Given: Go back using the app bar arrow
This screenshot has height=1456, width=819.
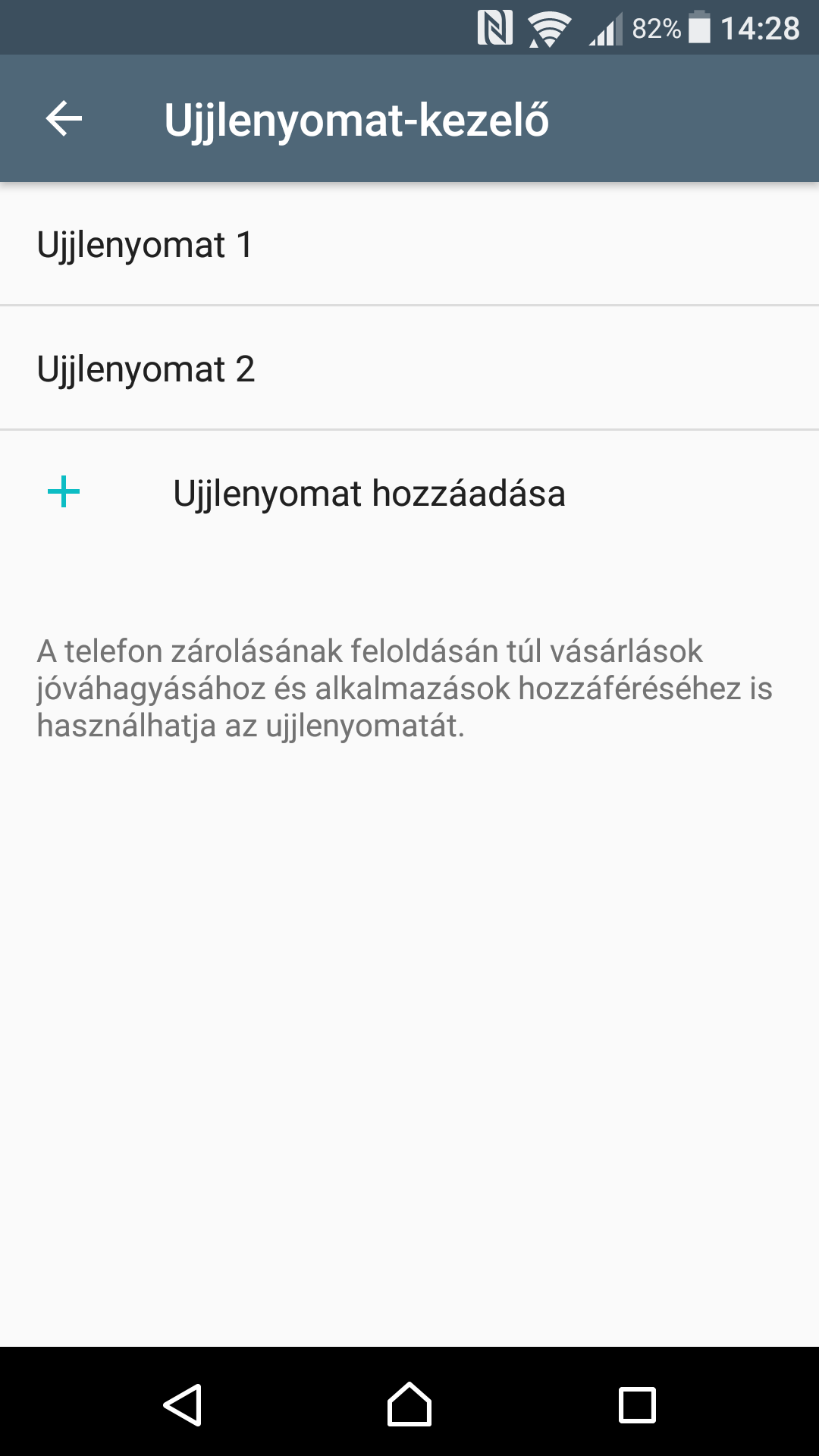Looking at the screenshot, I should 64,119.
